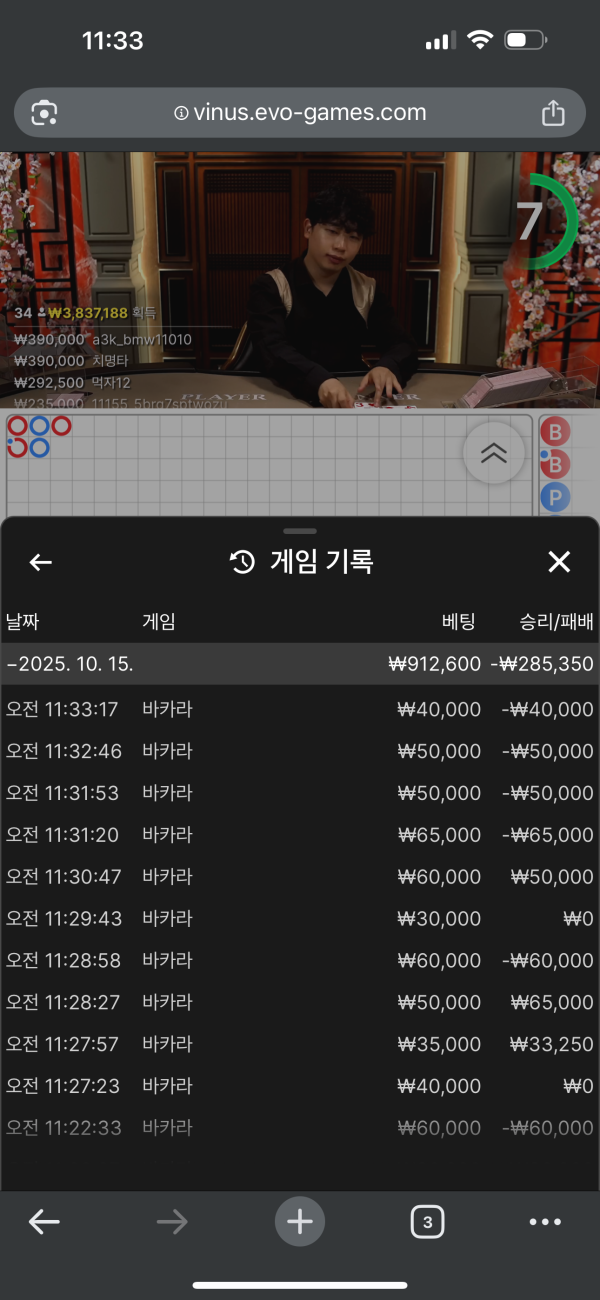The height and width of the screenshot is (1300, 600).
Task: Select the 오전 11:27:57 바카라 record
Action: (x=300, y=1044)
